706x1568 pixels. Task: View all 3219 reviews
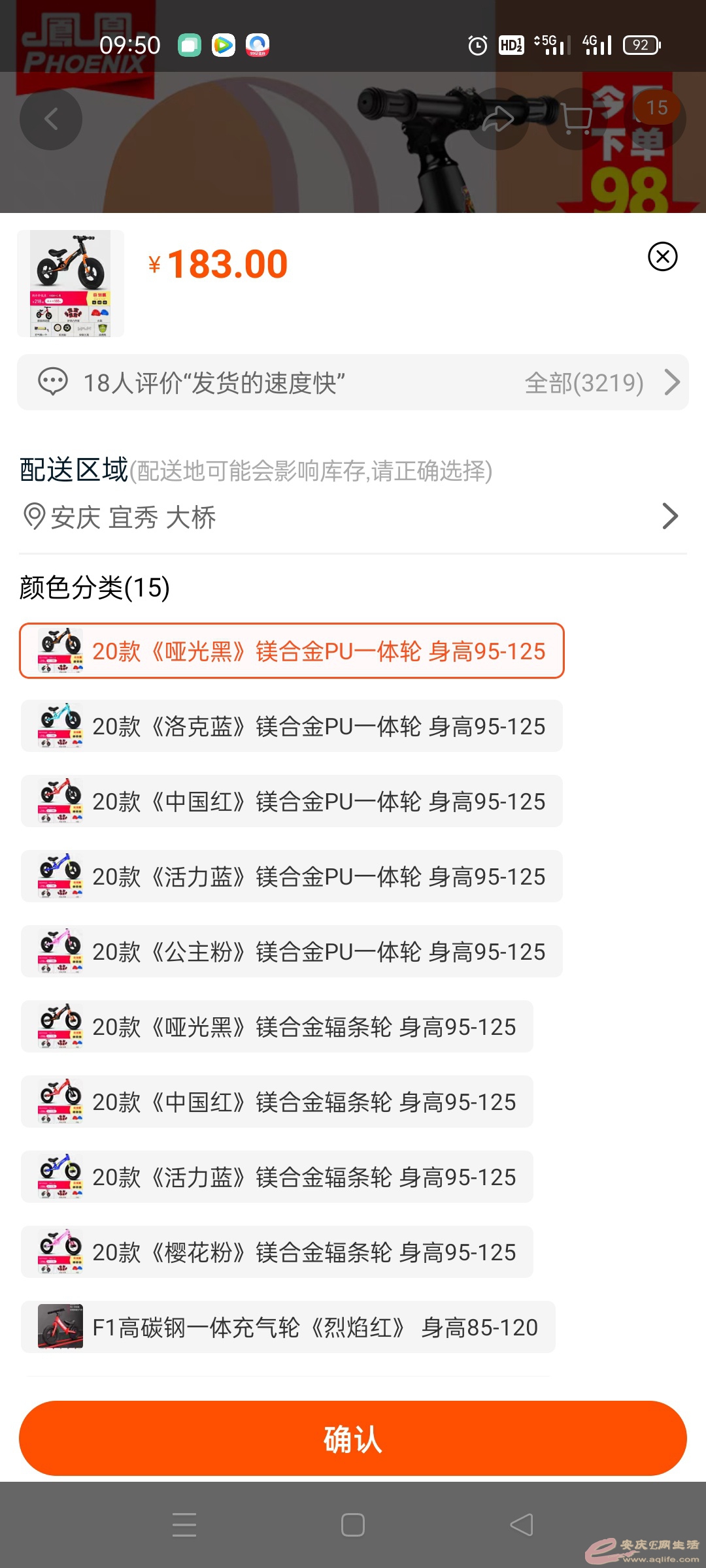(601, 383)
